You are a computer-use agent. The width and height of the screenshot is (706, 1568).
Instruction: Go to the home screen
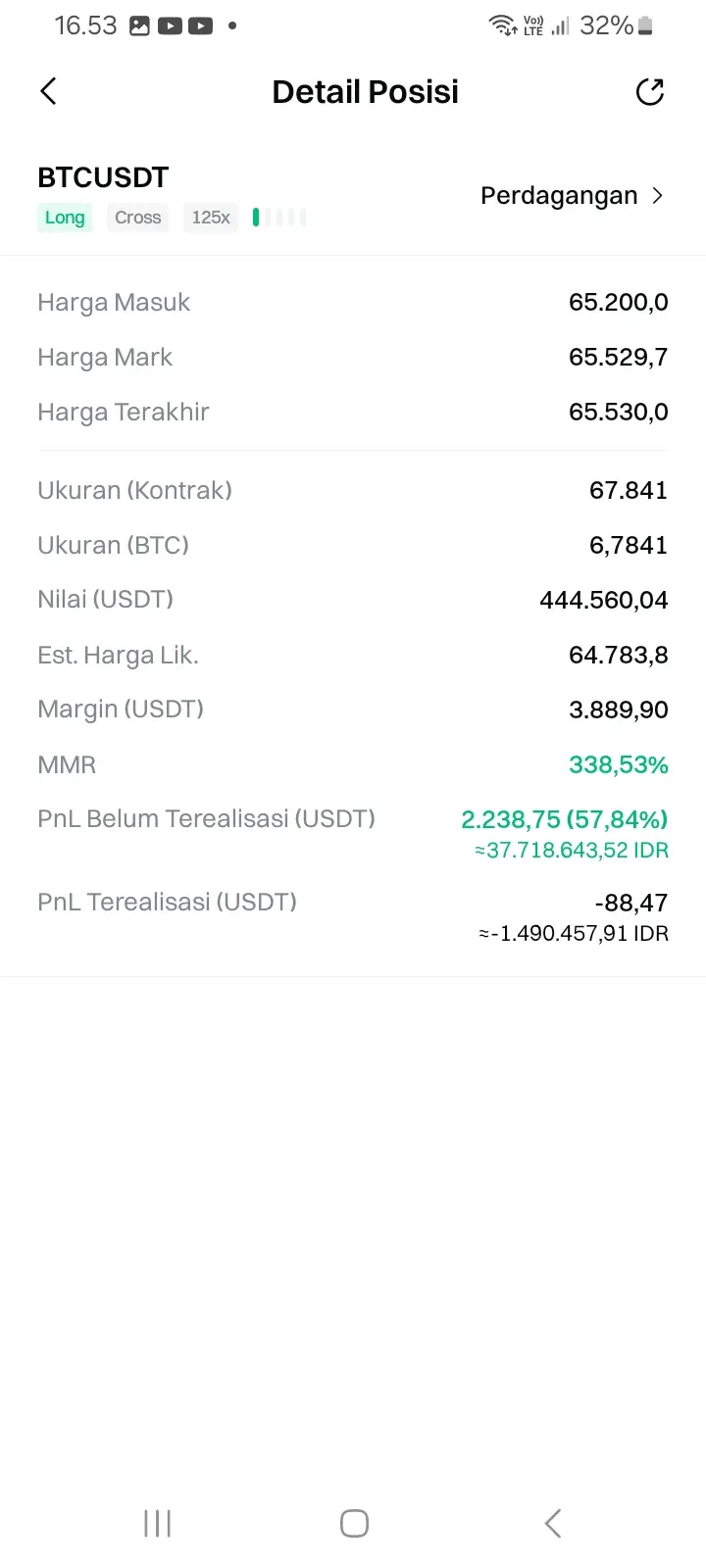coord(354,1523)
